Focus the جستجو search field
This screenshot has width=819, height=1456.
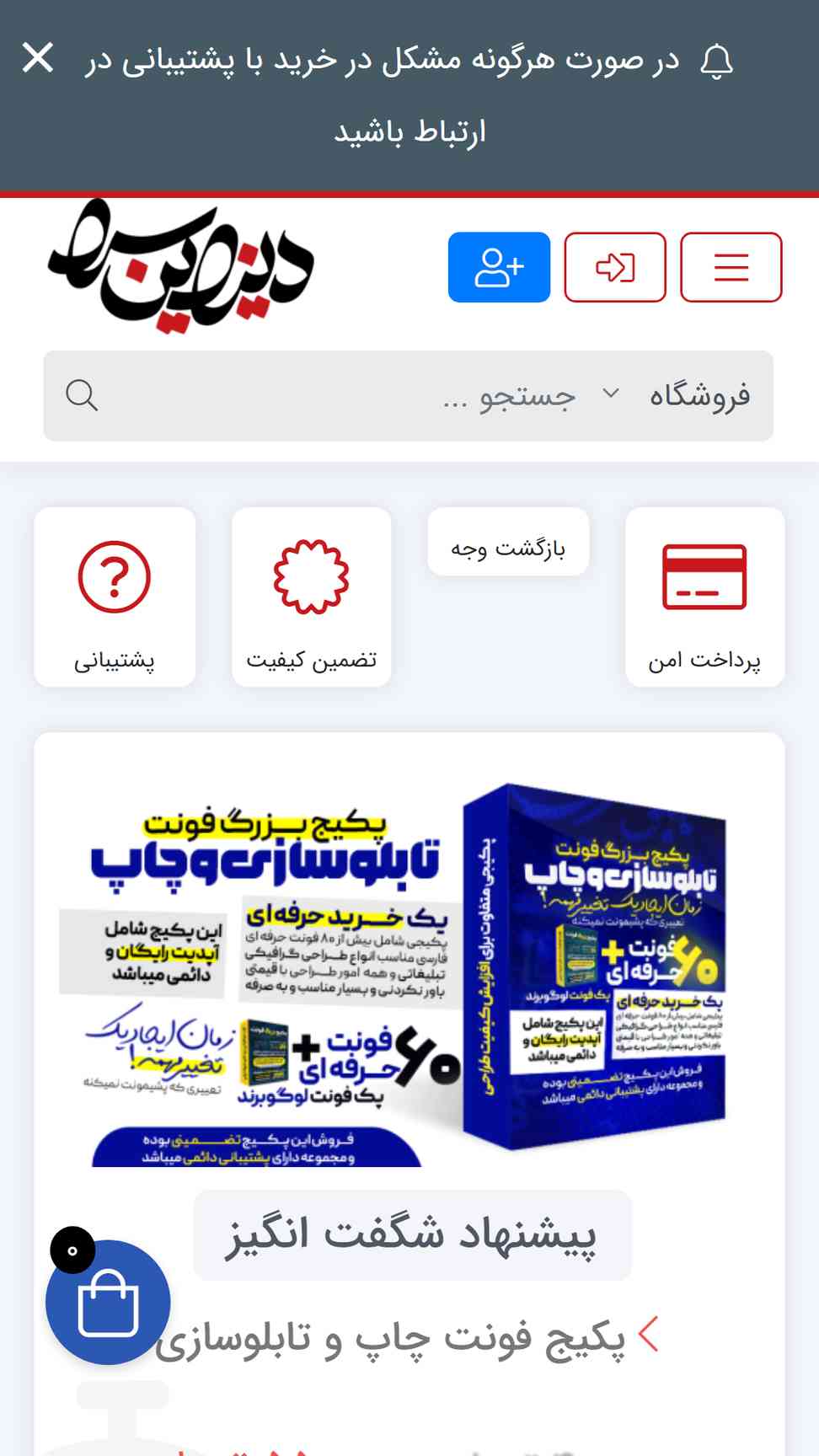354,395
